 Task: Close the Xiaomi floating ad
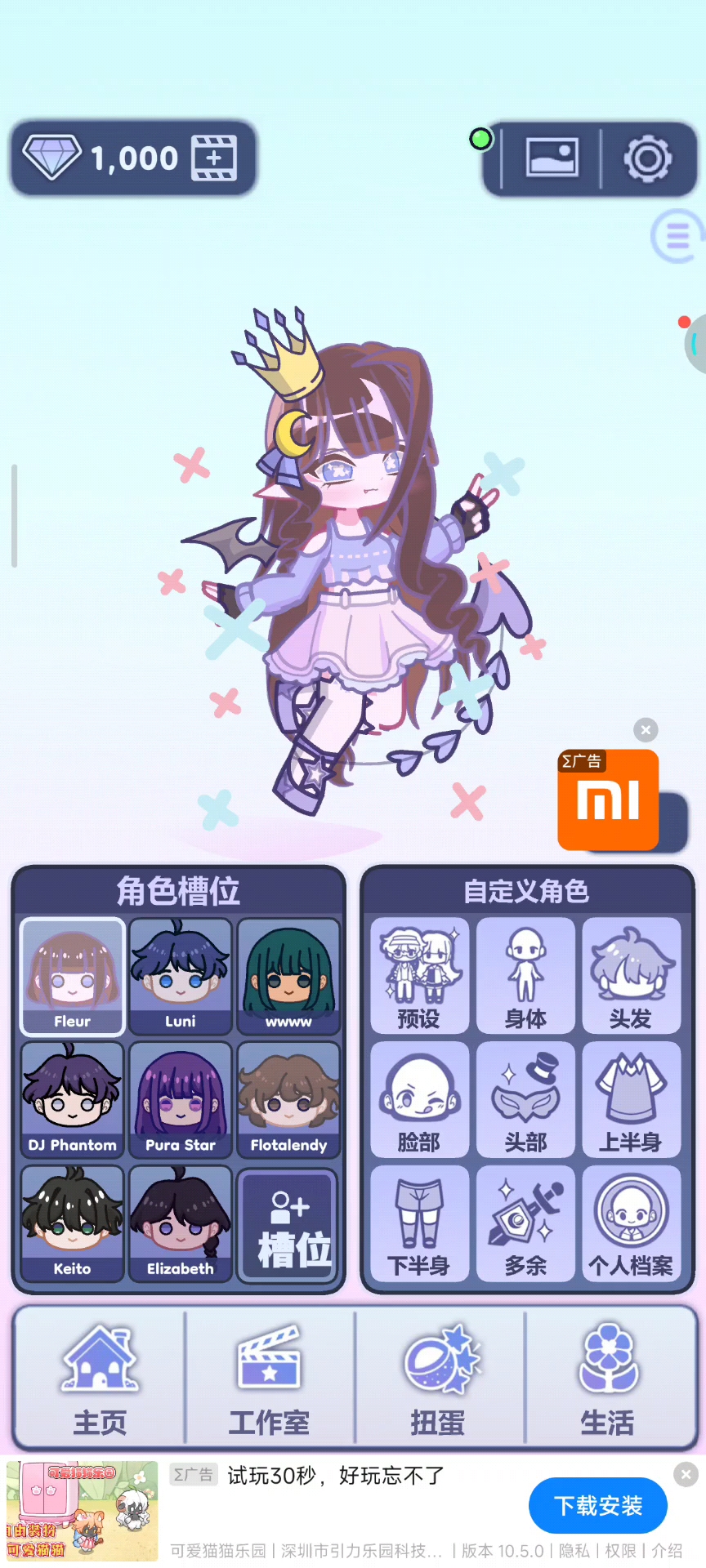646,729
